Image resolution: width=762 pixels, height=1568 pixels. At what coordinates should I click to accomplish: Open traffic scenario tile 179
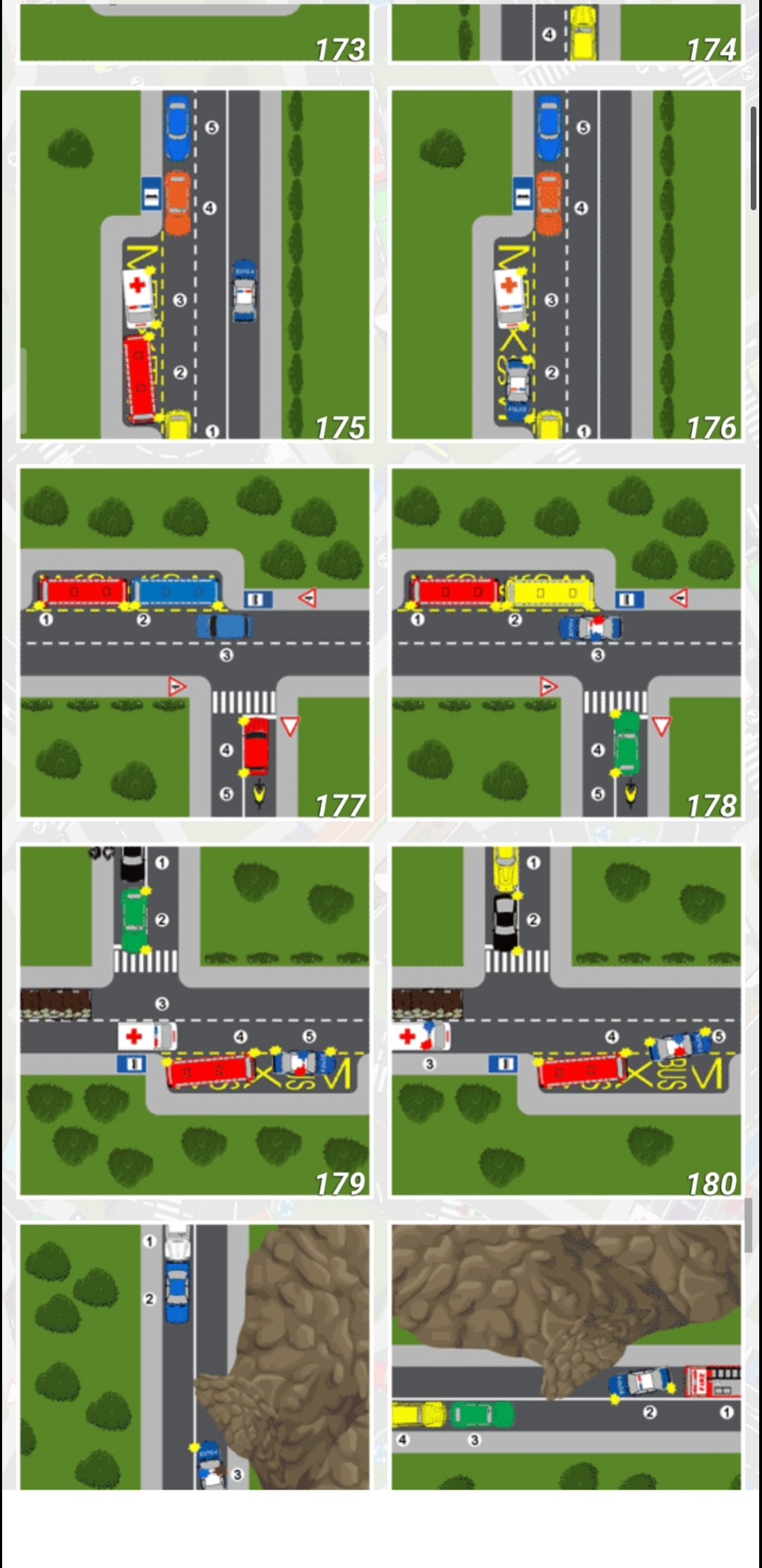pyautogui.click(x=195, y=1021)
